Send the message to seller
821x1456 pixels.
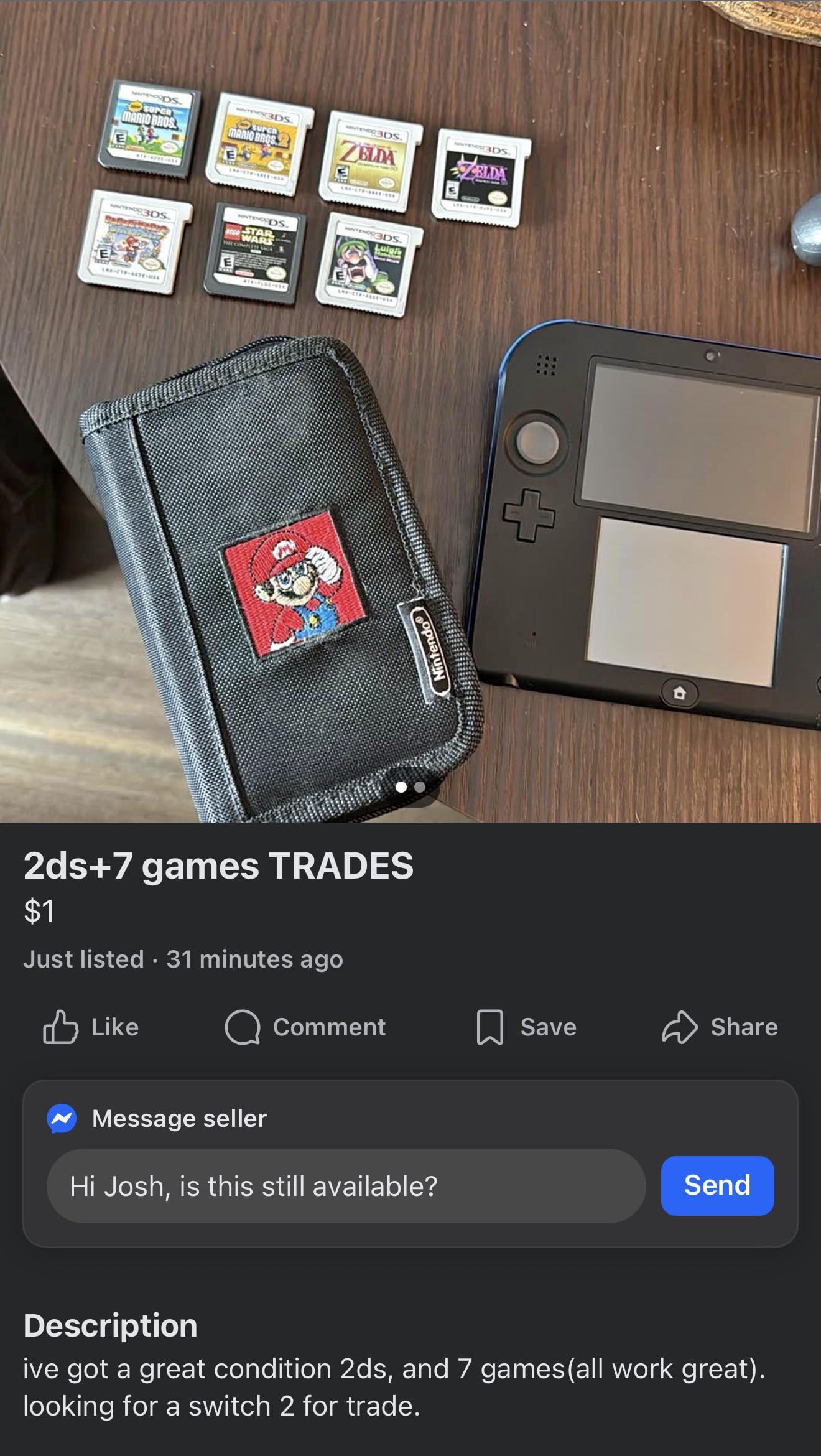717,1185
